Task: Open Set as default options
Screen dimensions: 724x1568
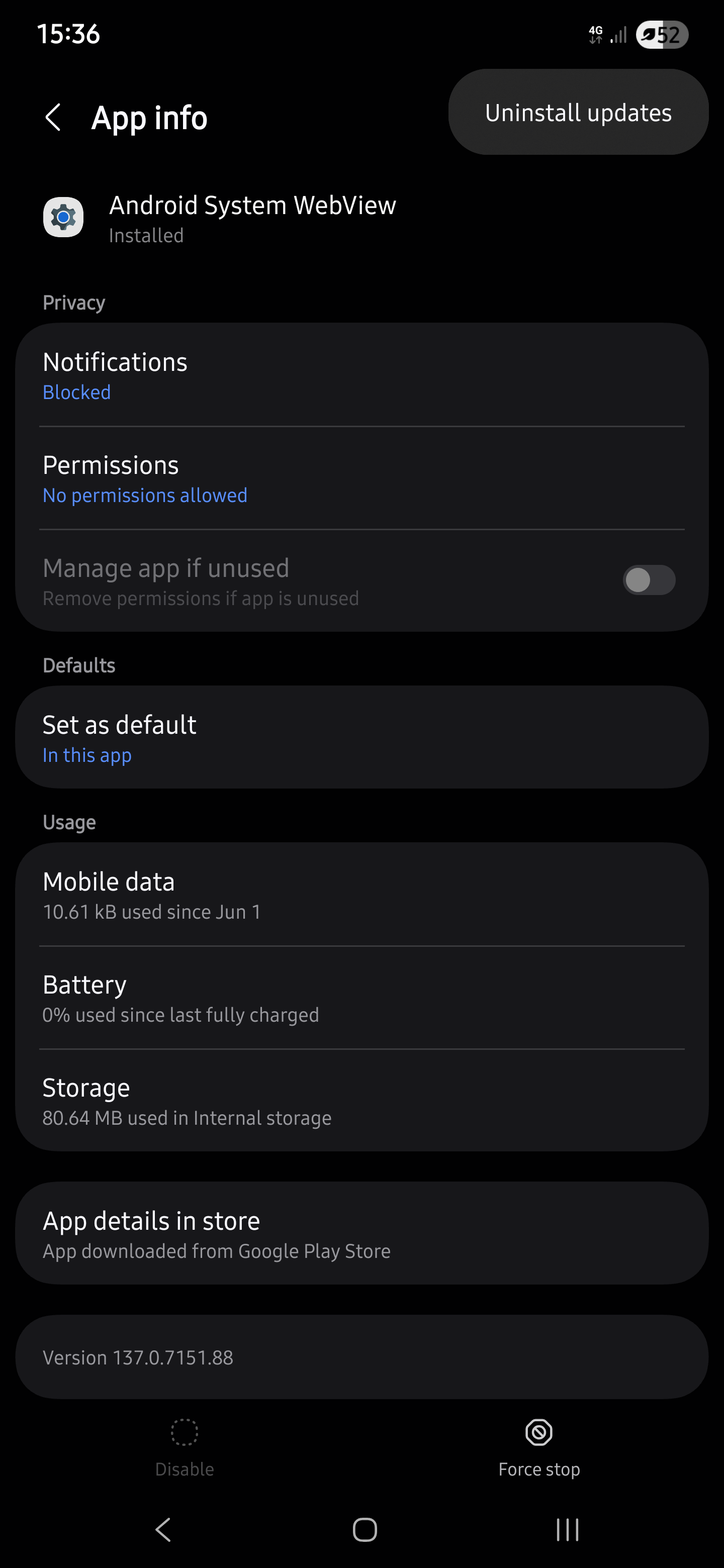Action: pyautogui.click(x=361, y=737)
